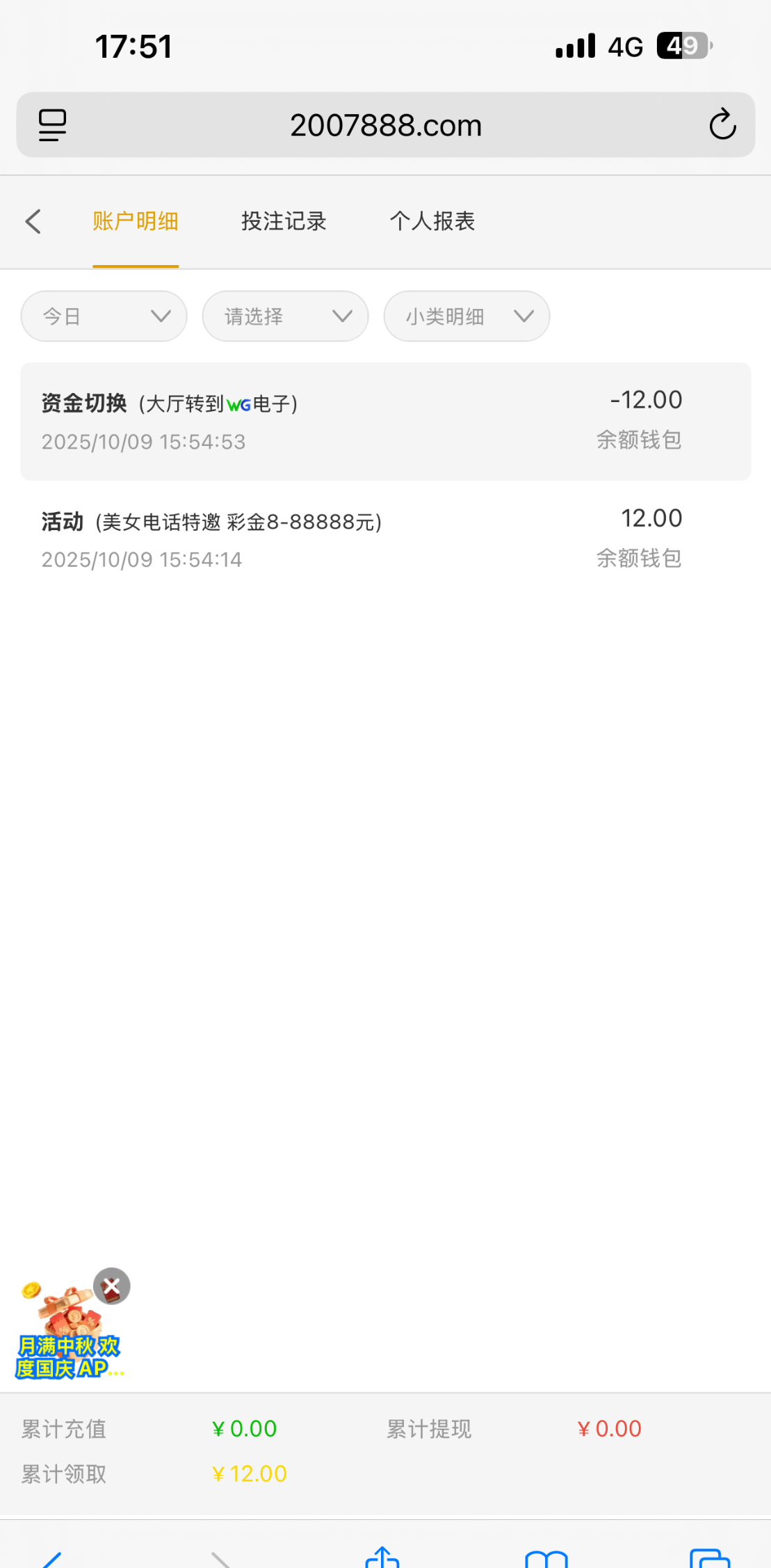Share this page from browser toolbar

(x=382, y=1557)
